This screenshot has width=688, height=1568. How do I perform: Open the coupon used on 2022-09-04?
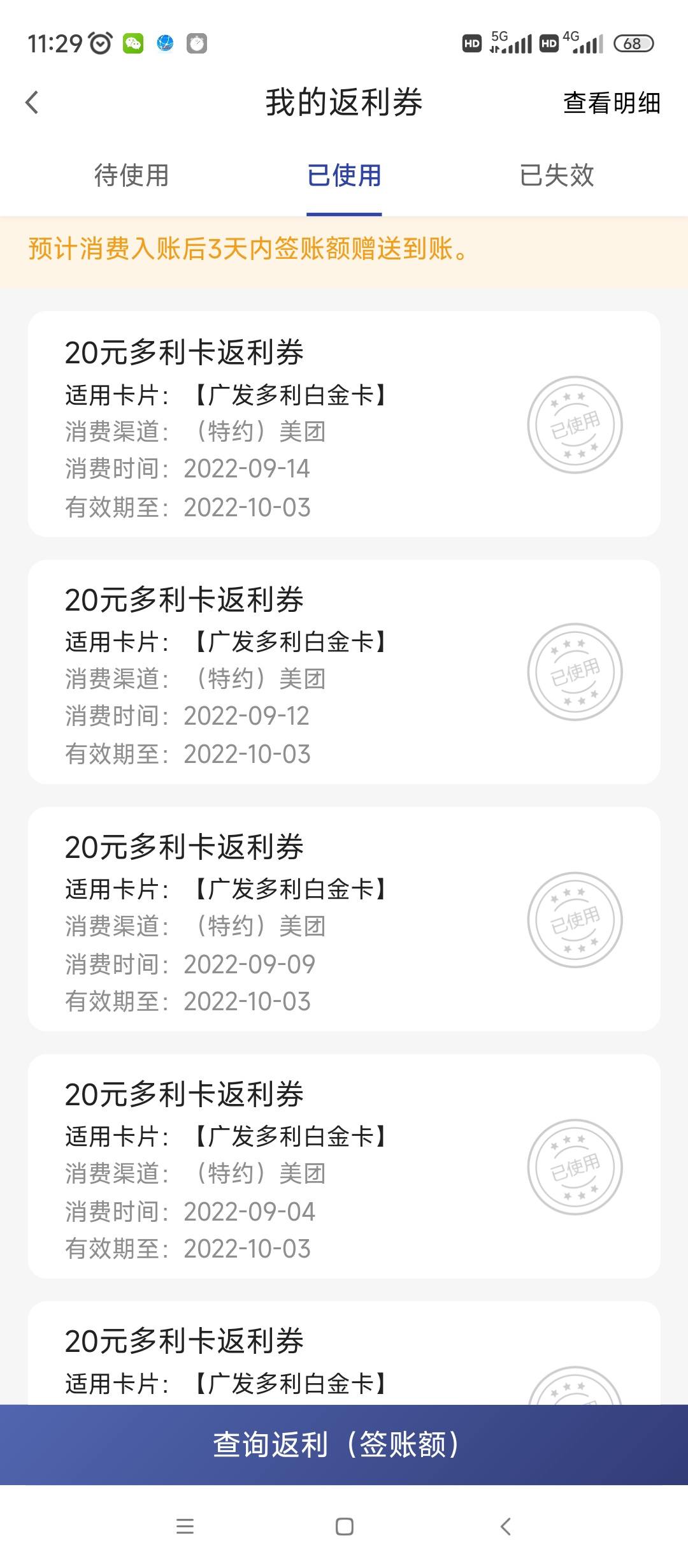point(344,1166)
